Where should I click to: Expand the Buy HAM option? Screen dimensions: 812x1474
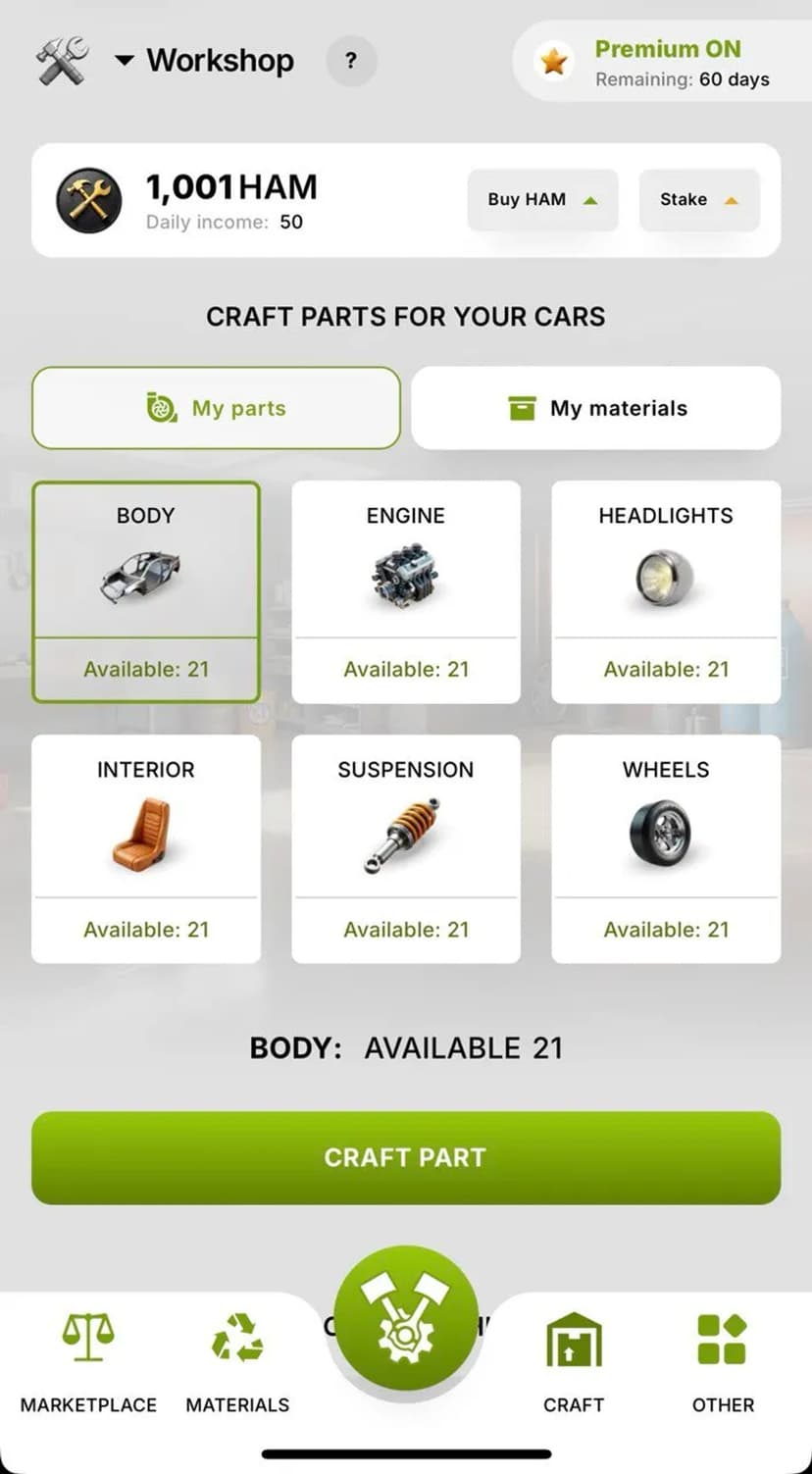tap(542, 200)
